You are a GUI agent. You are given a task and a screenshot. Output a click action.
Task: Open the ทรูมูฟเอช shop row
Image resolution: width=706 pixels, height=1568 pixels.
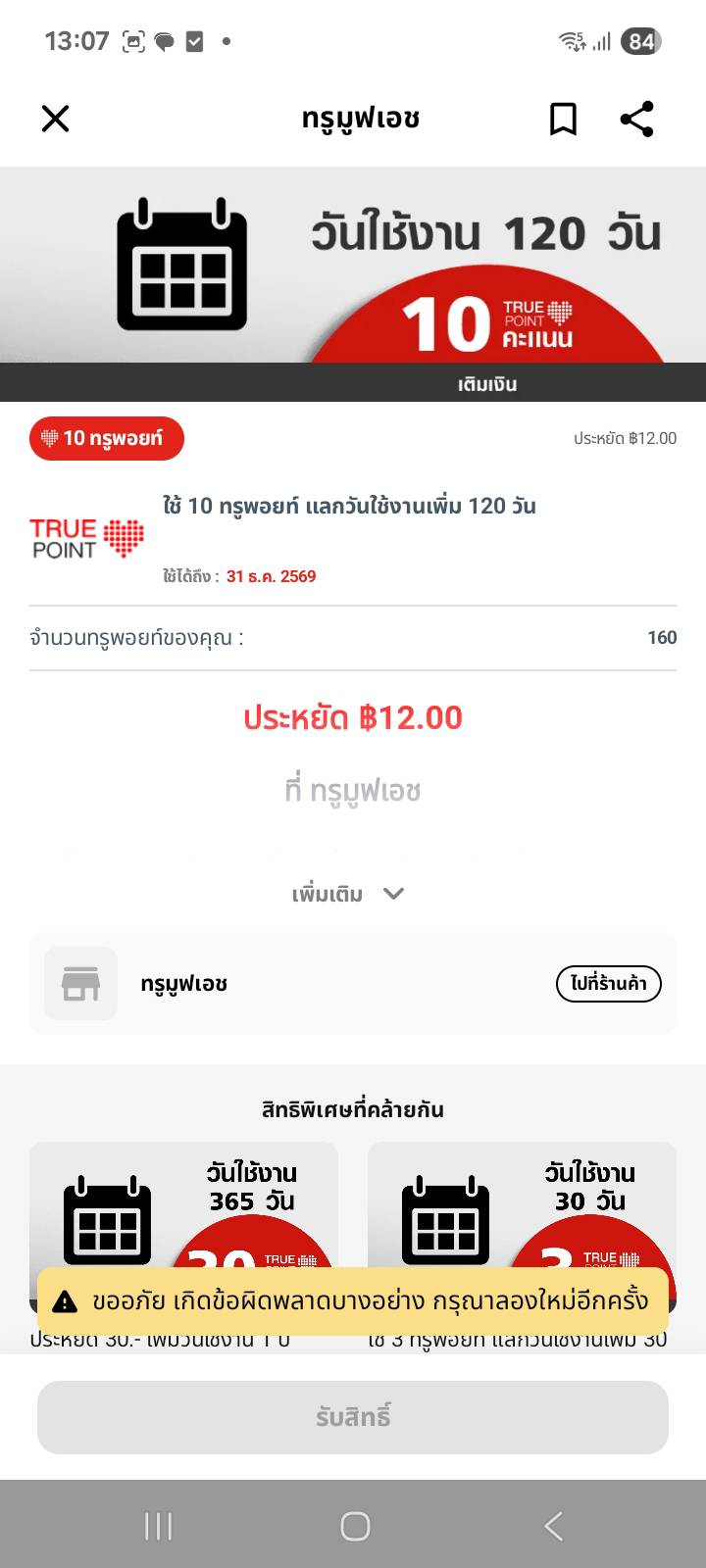coord(294,984)
